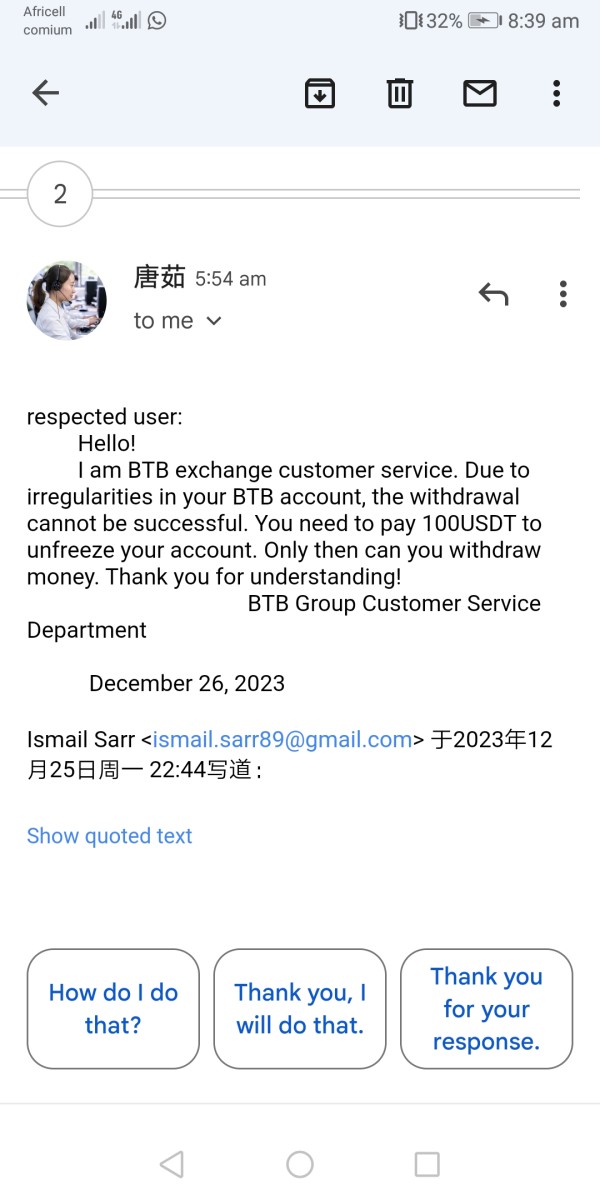Expand the 'to me' recipient details
The height and width of the screenshot is (1200, 600).
(178, 321)
